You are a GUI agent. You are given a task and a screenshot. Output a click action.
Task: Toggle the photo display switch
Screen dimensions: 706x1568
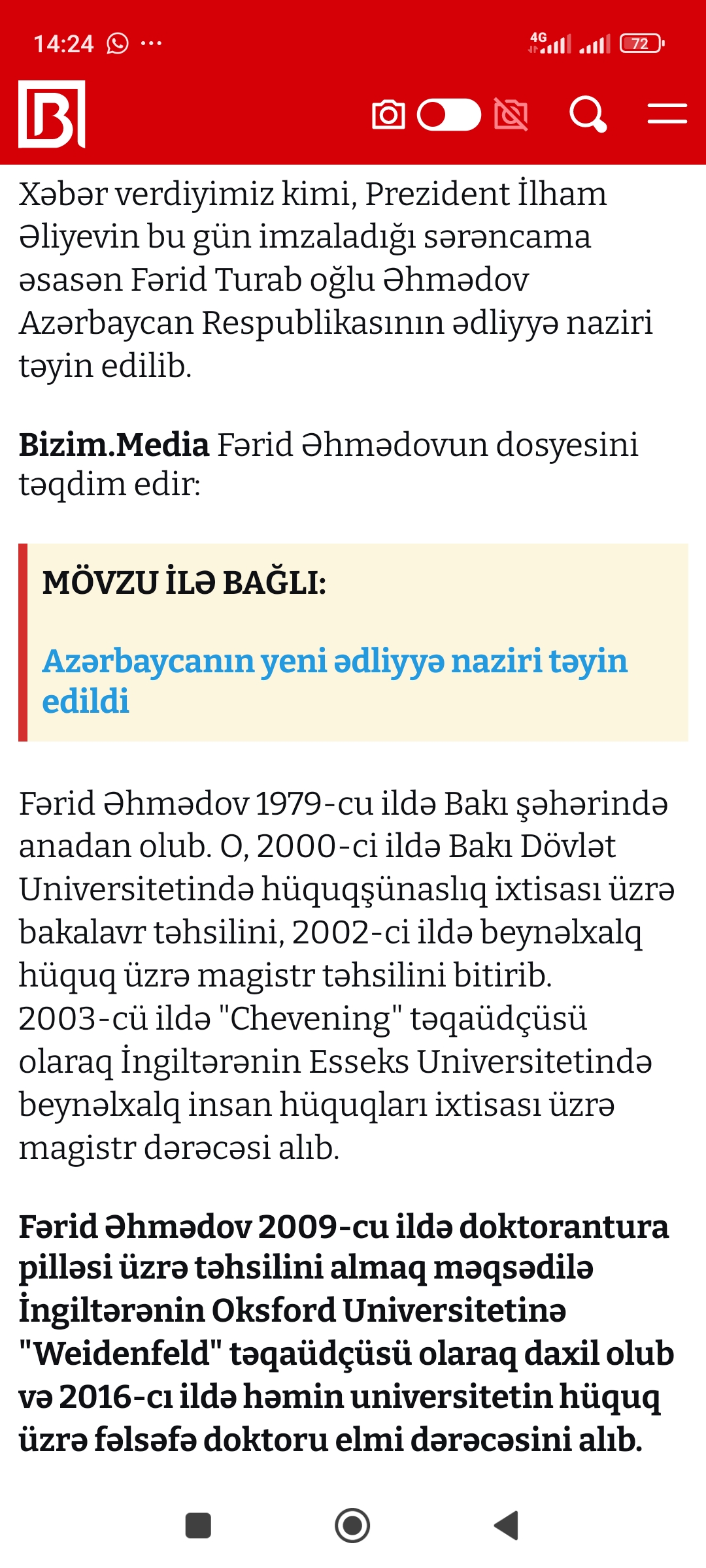coord(449,115)
